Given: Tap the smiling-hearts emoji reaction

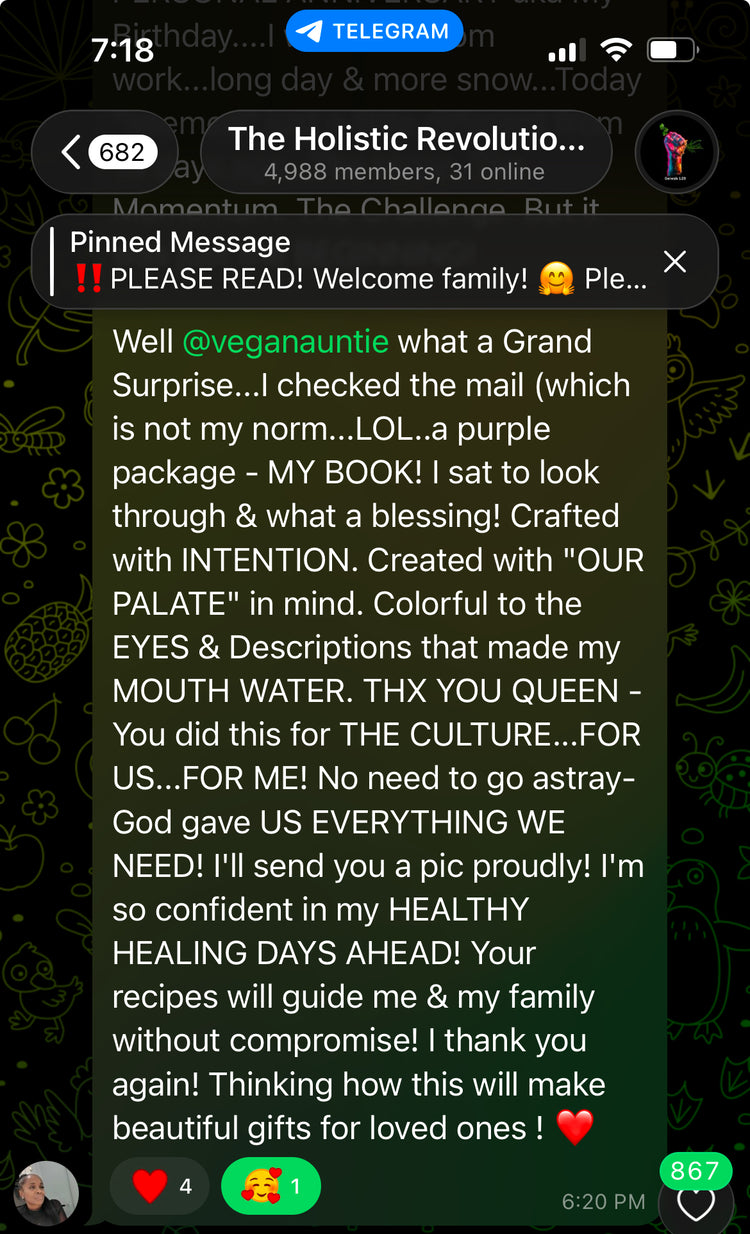Looking at the screenshot, I should pyautogui.click(x=271, y=1188).
